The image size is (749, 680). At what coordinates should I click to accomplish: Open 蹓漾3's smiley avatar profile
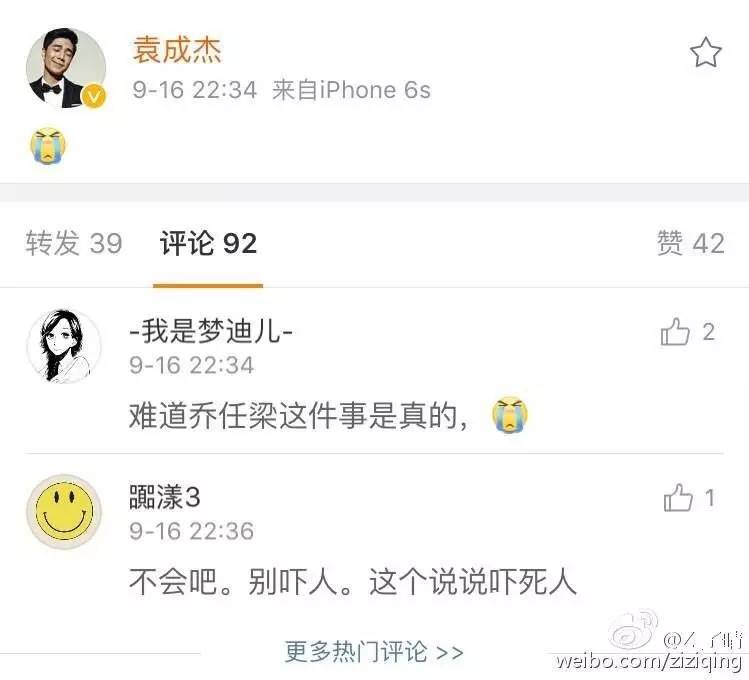(63, 511)
